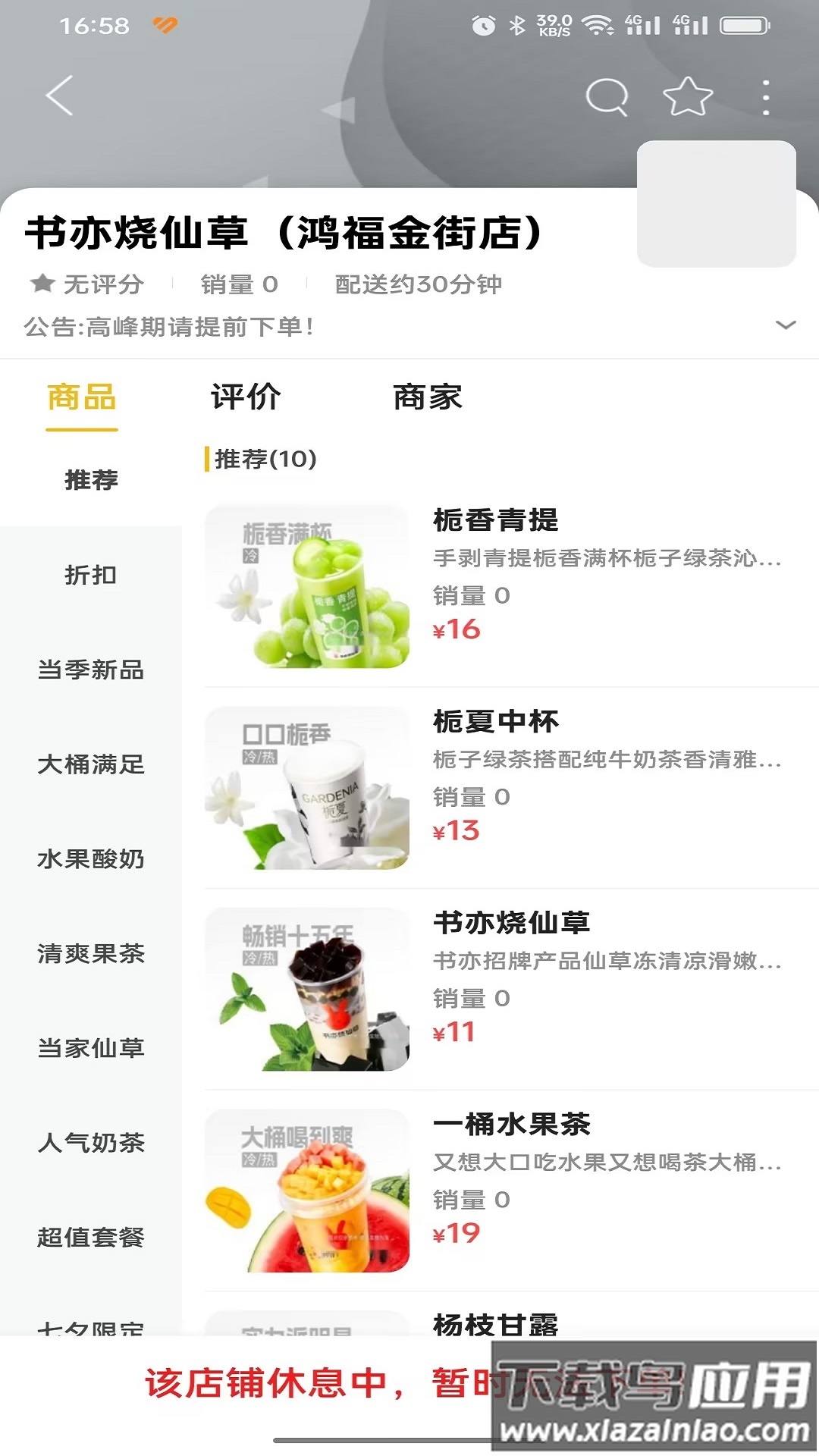
Task: Open the three-dot more options menu
Action: [x=766, y=96]
